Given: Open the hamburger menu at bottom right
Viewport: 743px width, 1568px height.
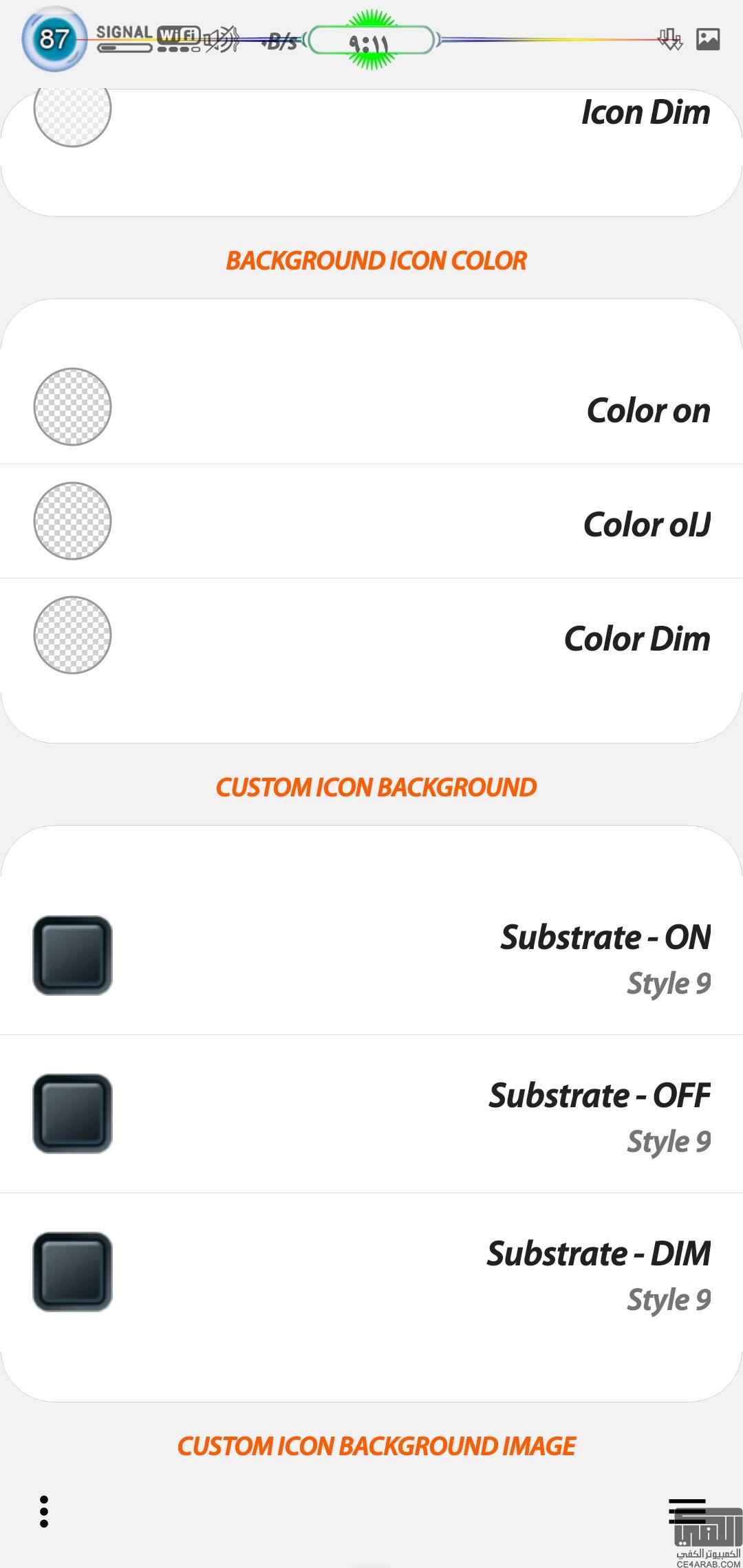Looking at the screenshot, I should (x=687, y=1511).
